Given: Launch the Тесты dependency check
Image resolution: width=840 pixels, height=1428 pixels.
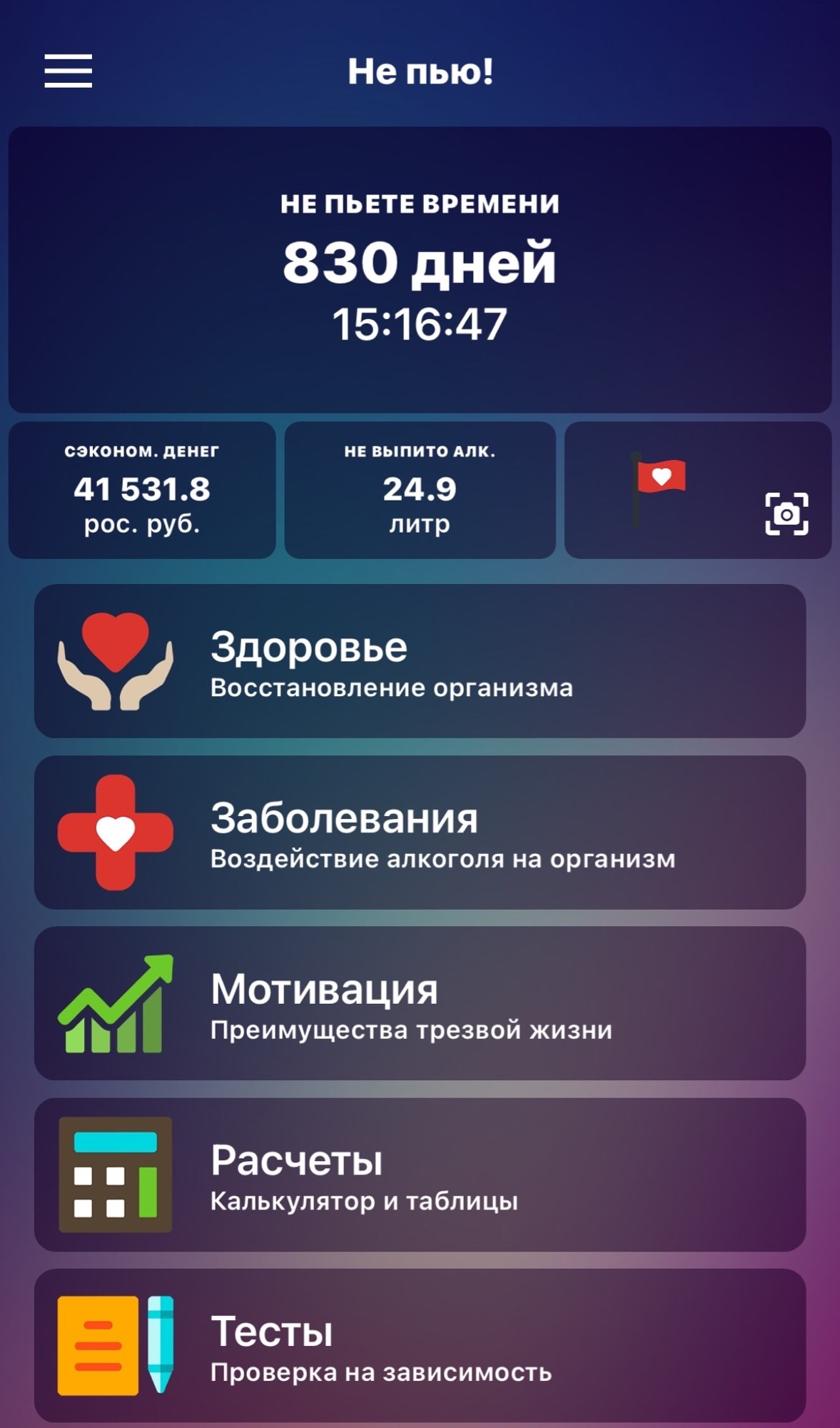Looking at the screenshot, I should point(420,1345).
